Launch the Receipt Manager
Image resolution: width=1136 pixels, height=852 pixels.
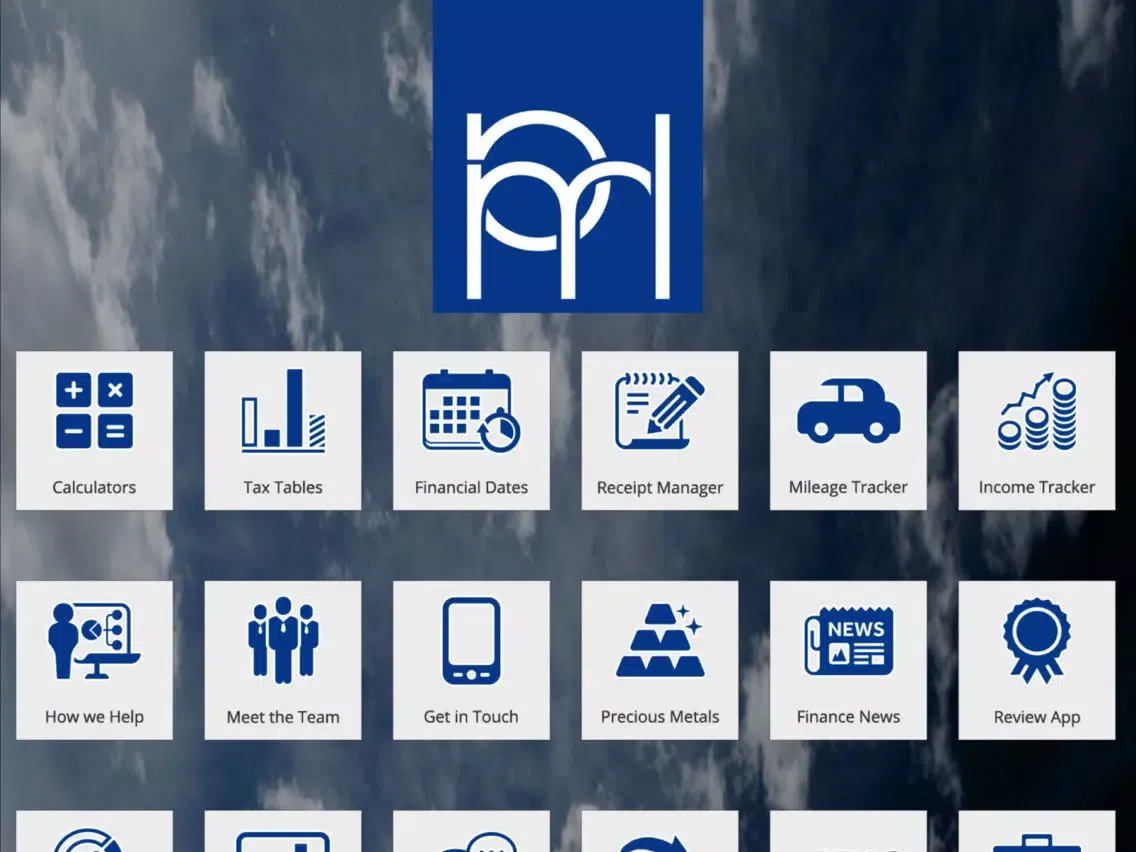[660, 430]
